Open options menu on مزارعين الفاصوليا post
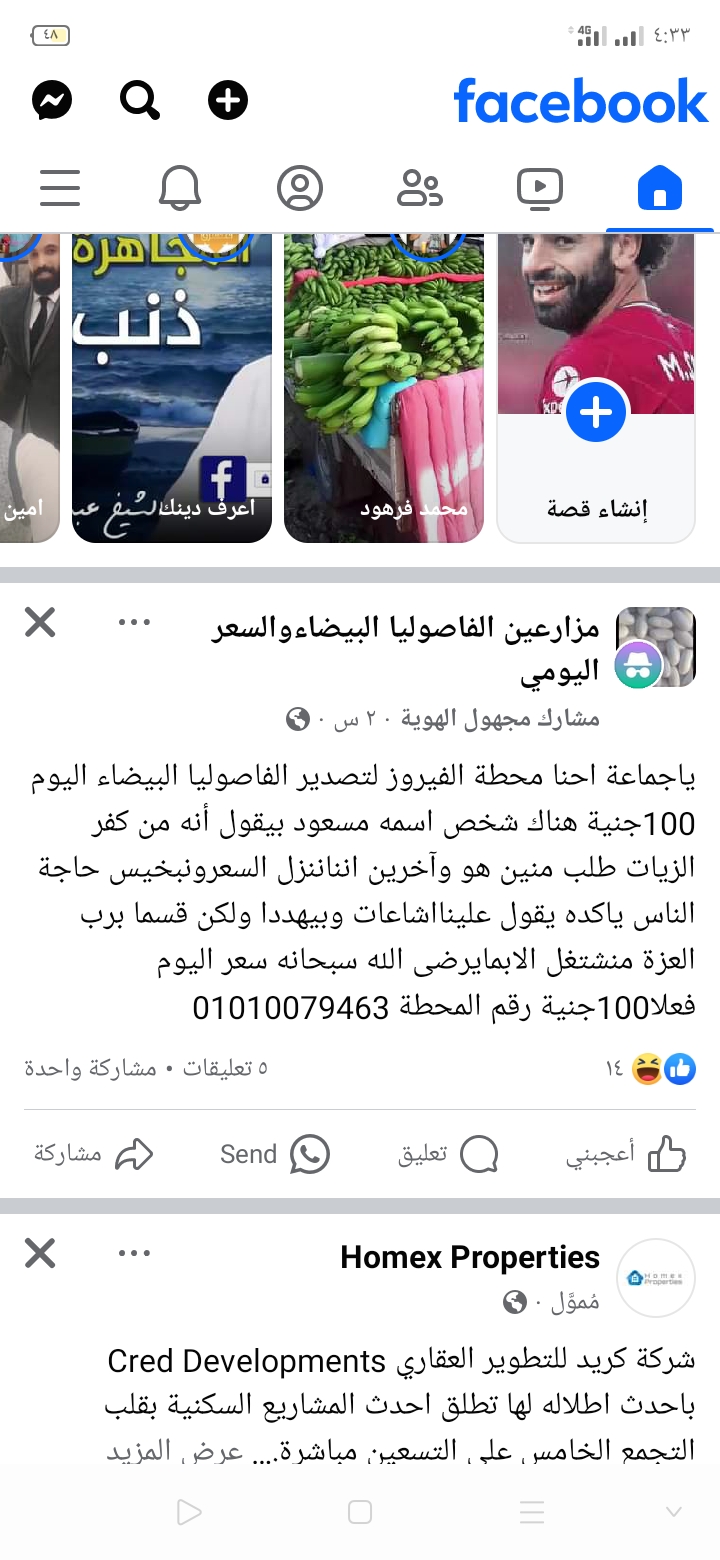Viewport: 720px width, 1560px height. point(134,622)
